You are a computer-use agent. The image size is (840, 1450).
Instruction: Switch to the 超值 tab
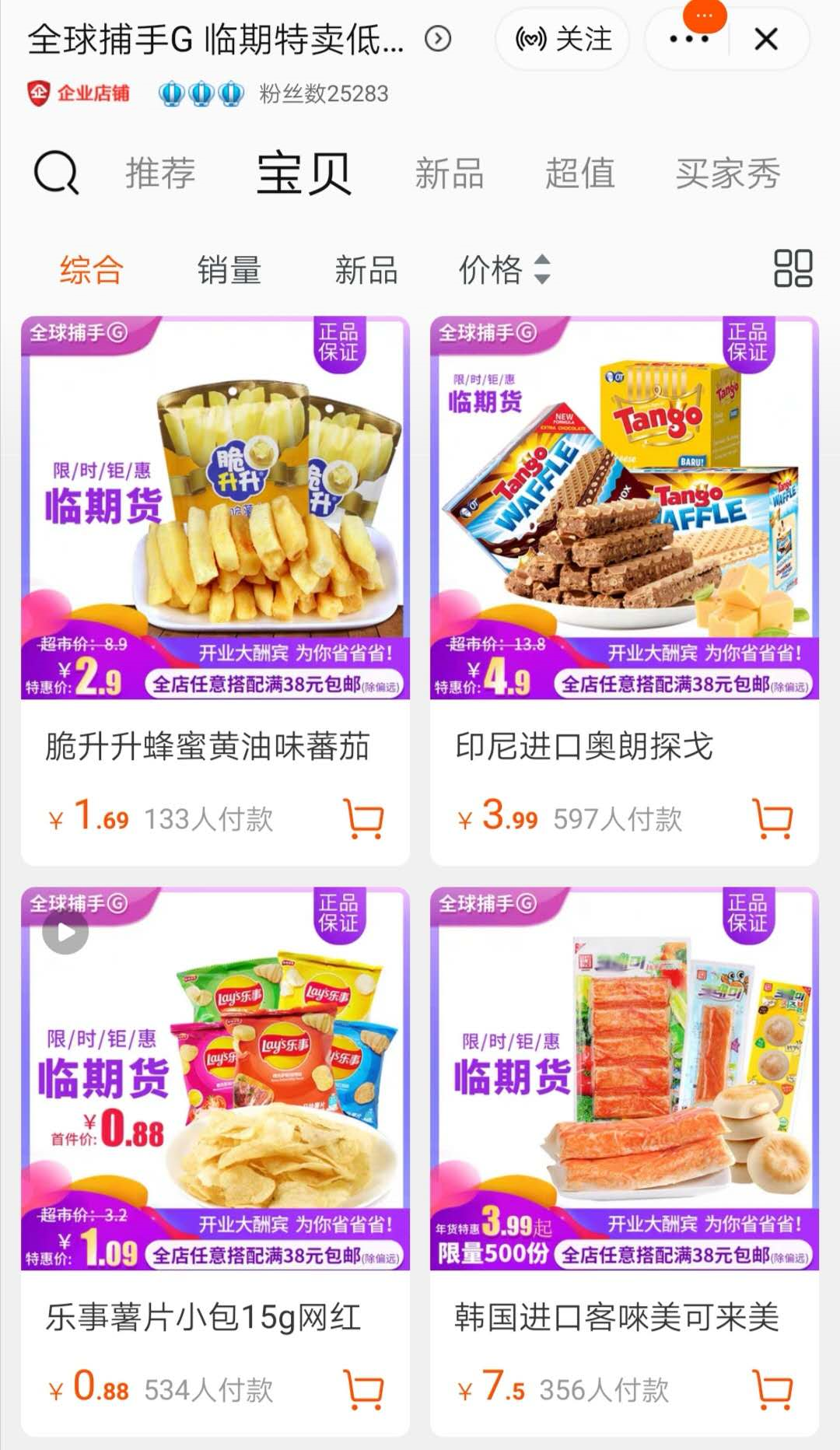coord(579,173)
